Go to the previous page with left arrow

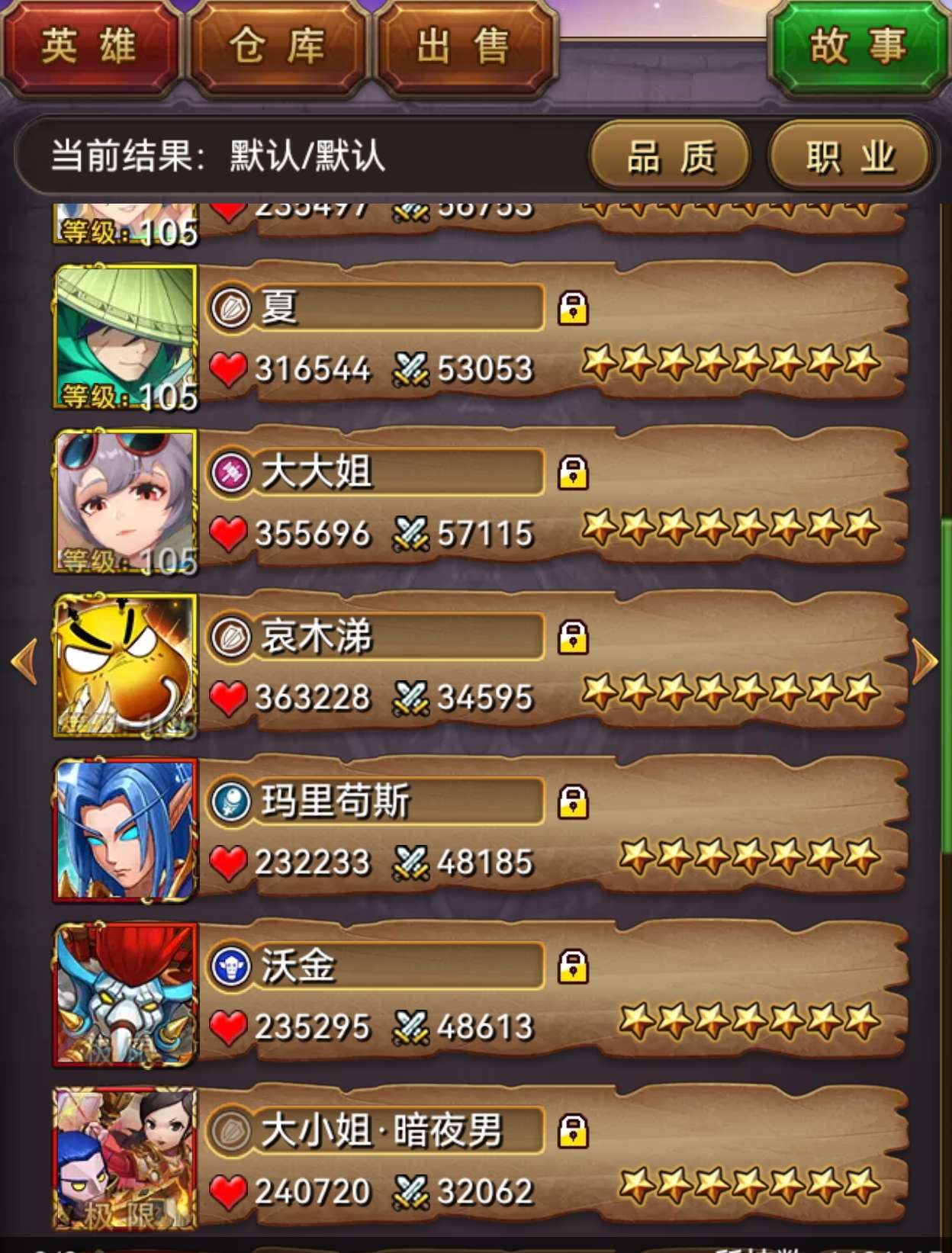coord(24,662)
